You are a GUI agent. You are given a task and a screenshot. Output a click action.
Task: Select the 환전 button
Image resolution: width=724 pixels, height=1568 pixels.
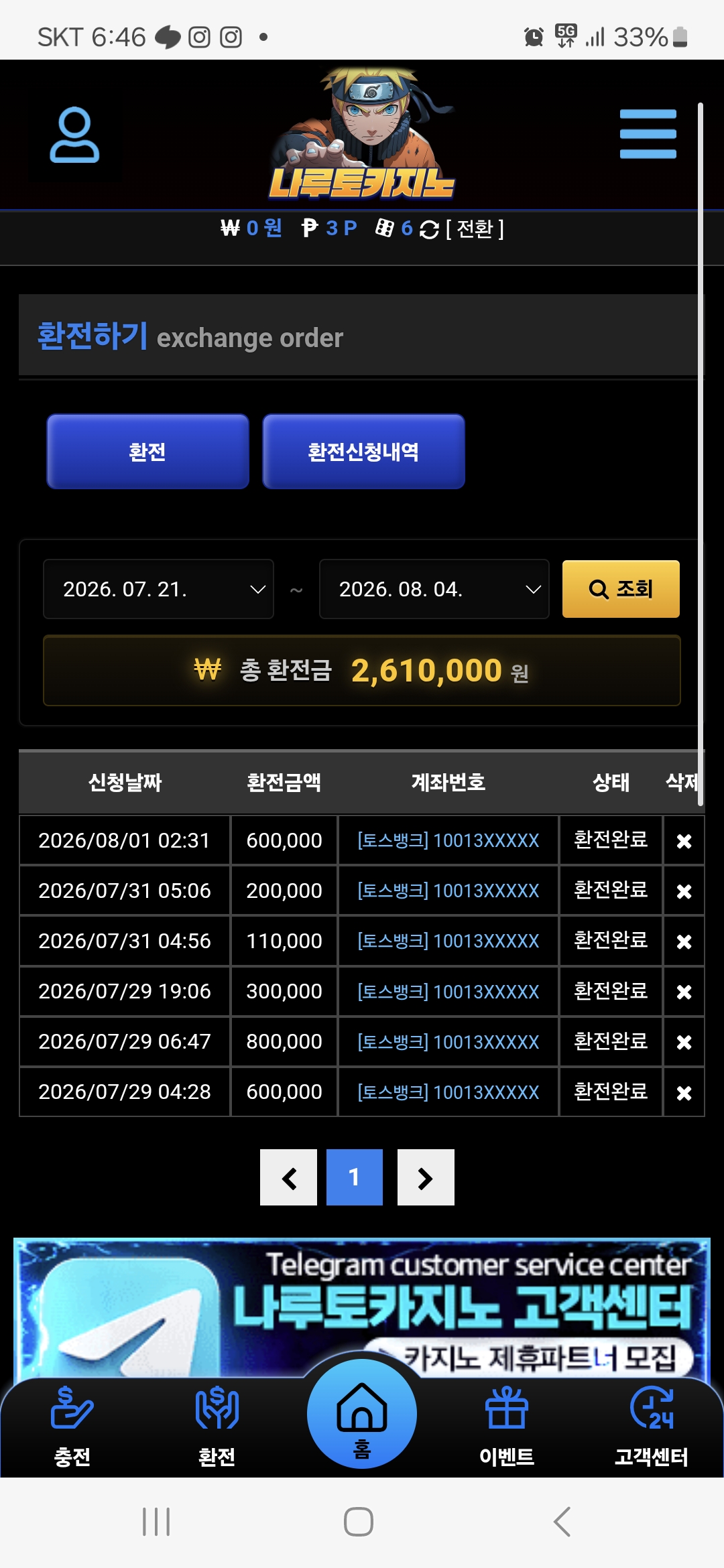click(x=147, y=452)
